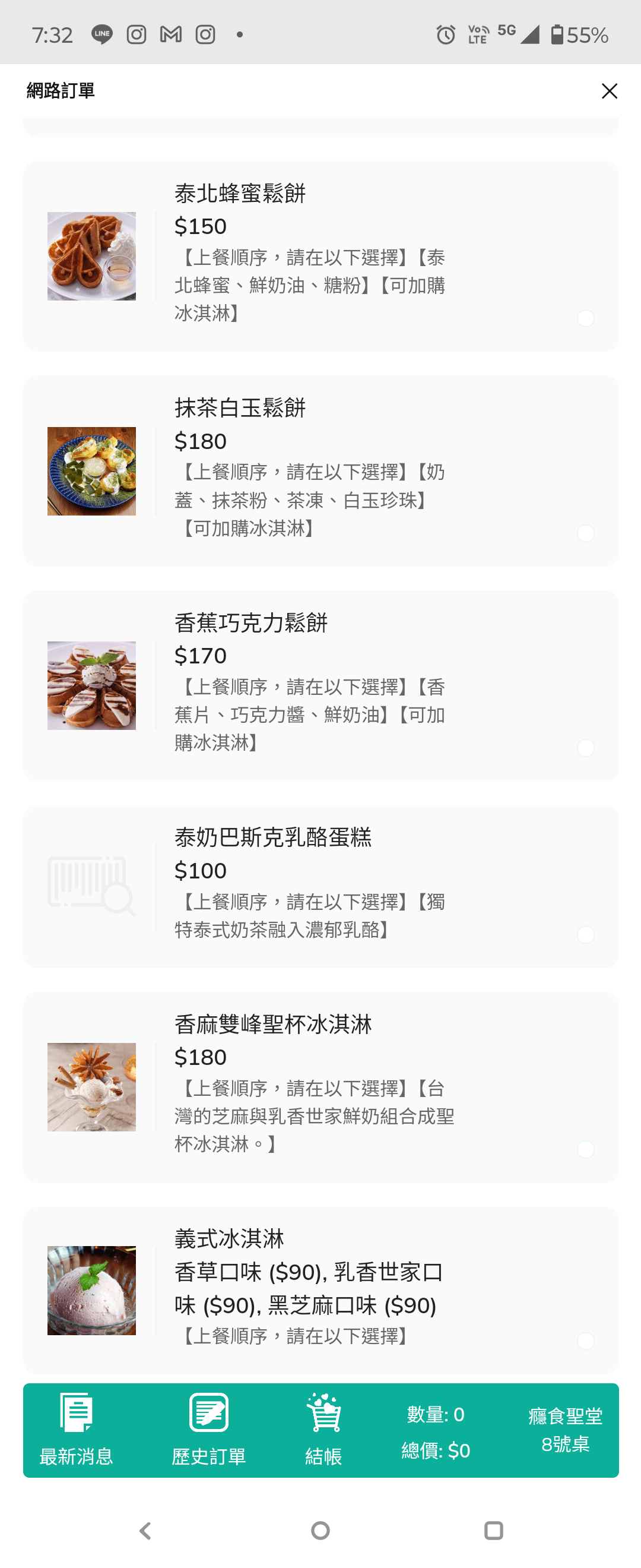Go to the home screen
Screen dimensions: 641x1568
320,1530
